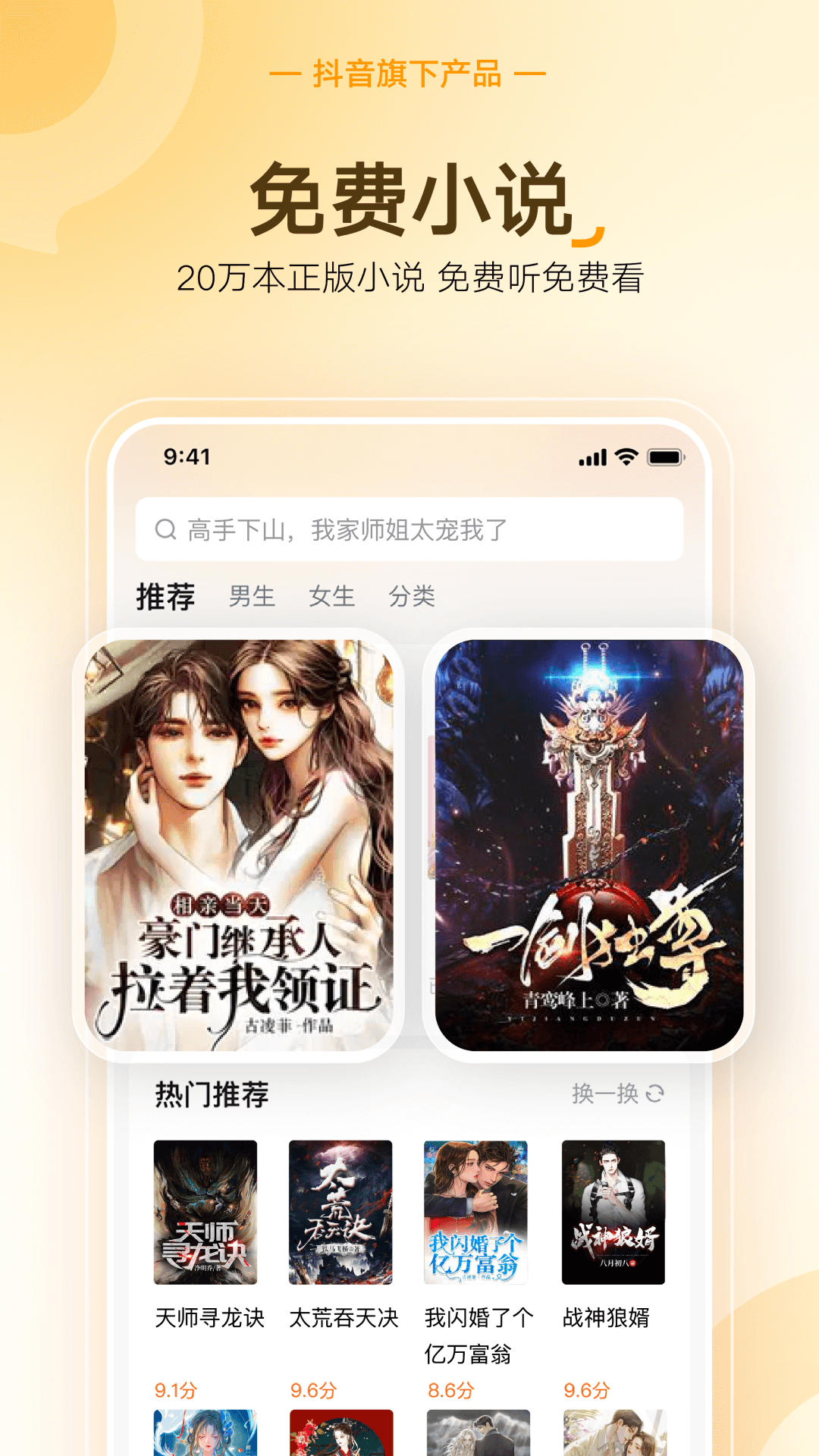This screenshot has width=819, height=1456.
Task: Switch to the 女生 tab
Action: tap(332, 596)
